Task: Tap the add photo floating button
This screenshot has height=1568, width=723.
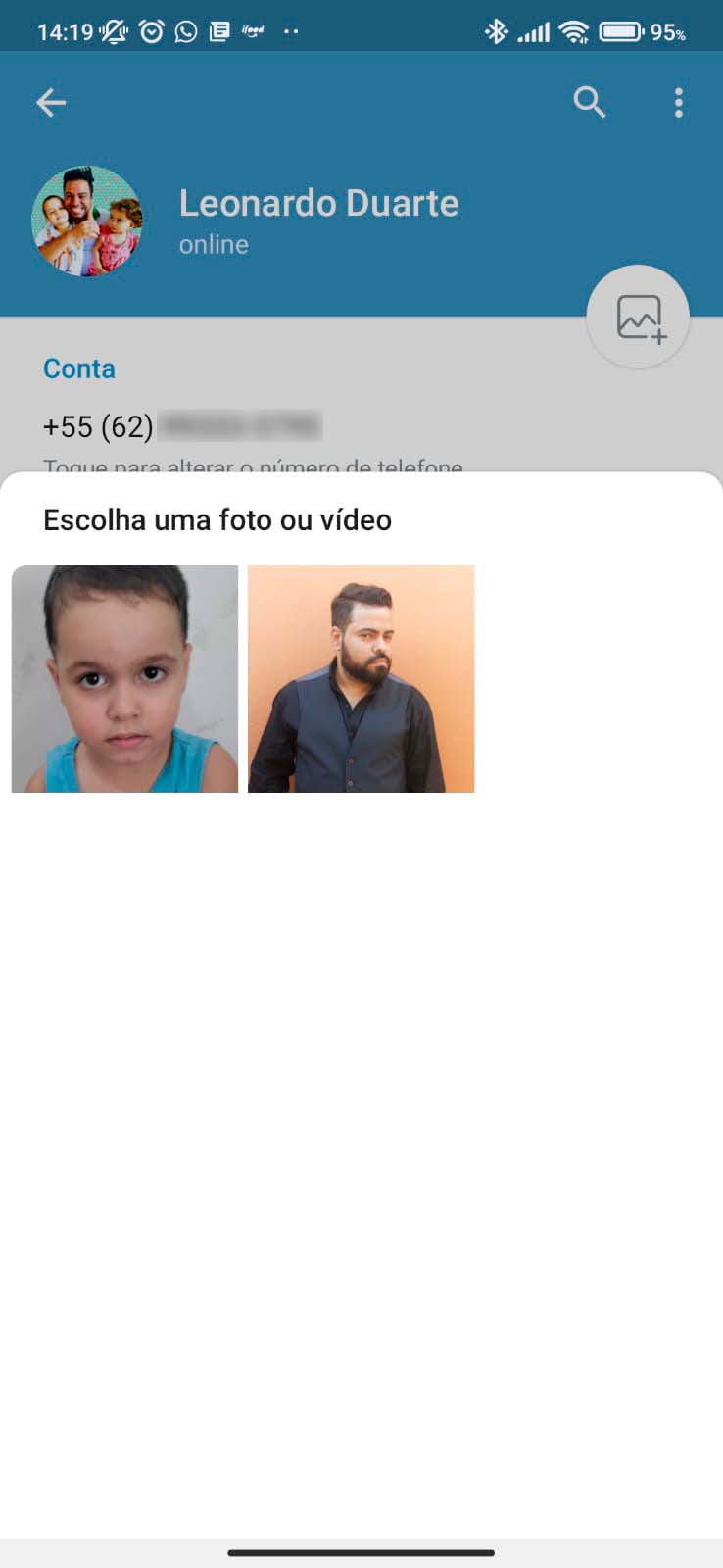Action: pyautogui.click(x=638, y=318)
